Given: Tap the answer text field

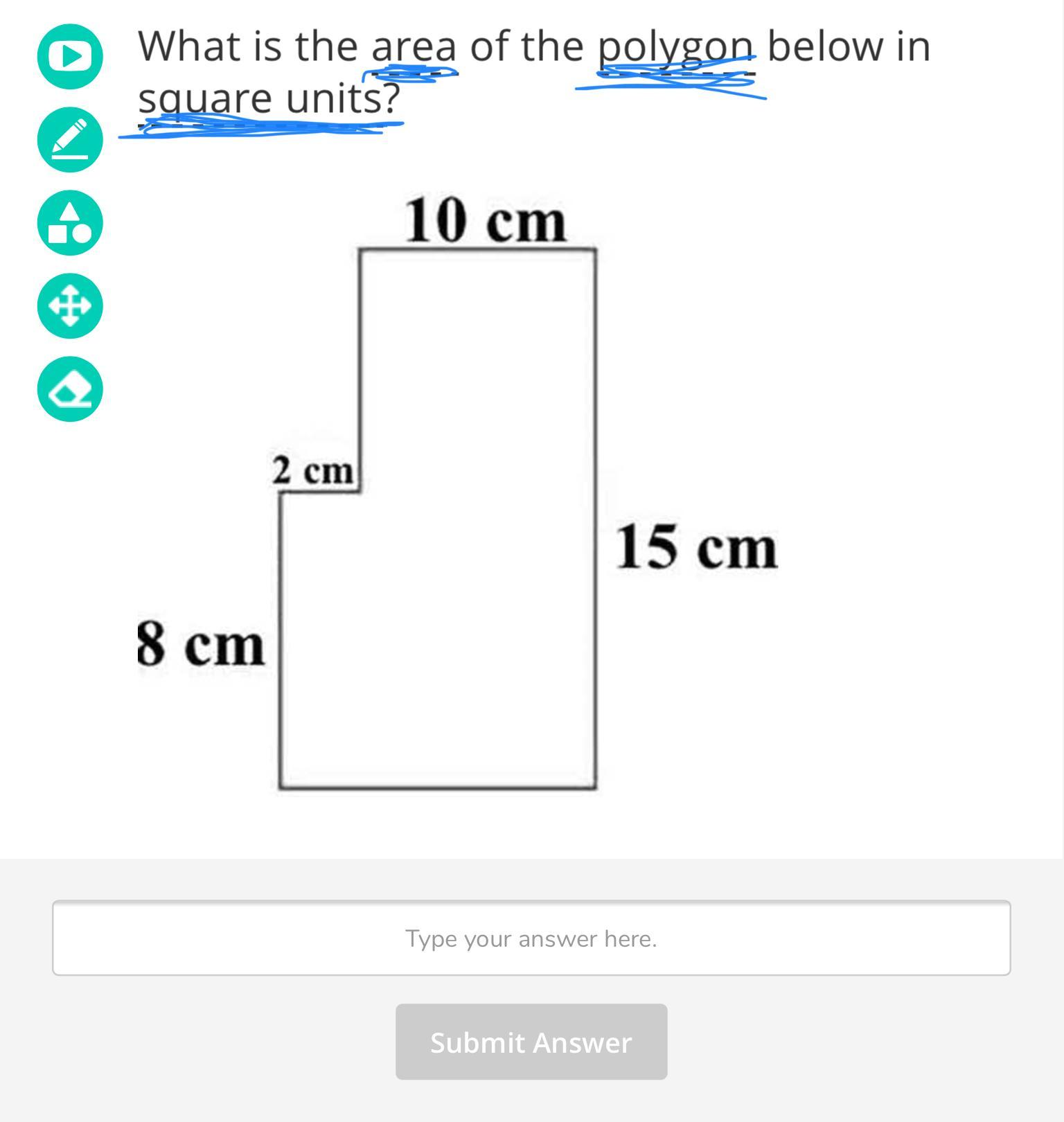Looking at the screenshot, I should pyautogui.click(x=531, y=938).
